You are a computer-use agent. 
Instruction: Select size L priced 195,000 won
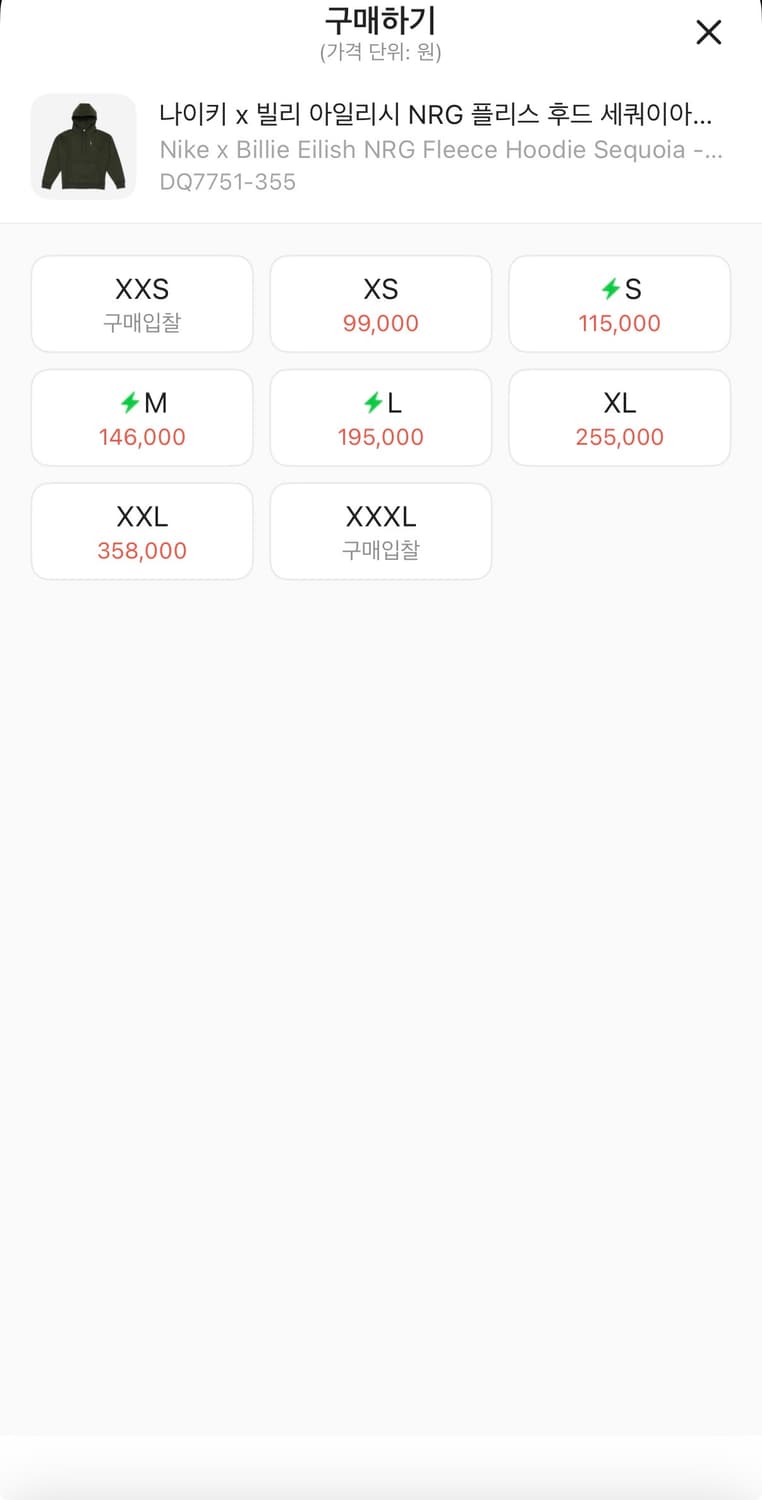click(x=380, y=417)
